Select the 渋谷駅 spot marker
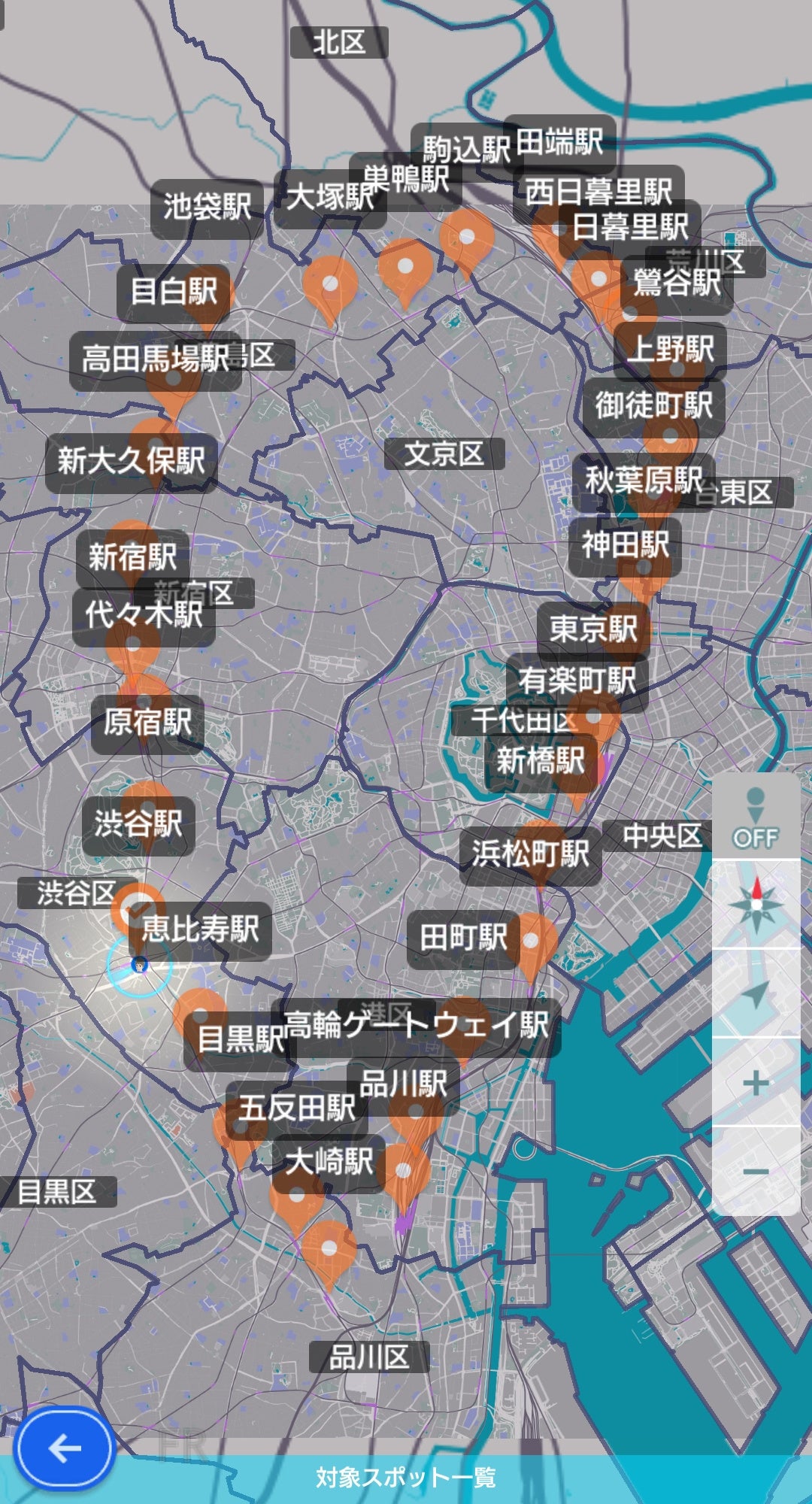 click(x=138, y=823)
